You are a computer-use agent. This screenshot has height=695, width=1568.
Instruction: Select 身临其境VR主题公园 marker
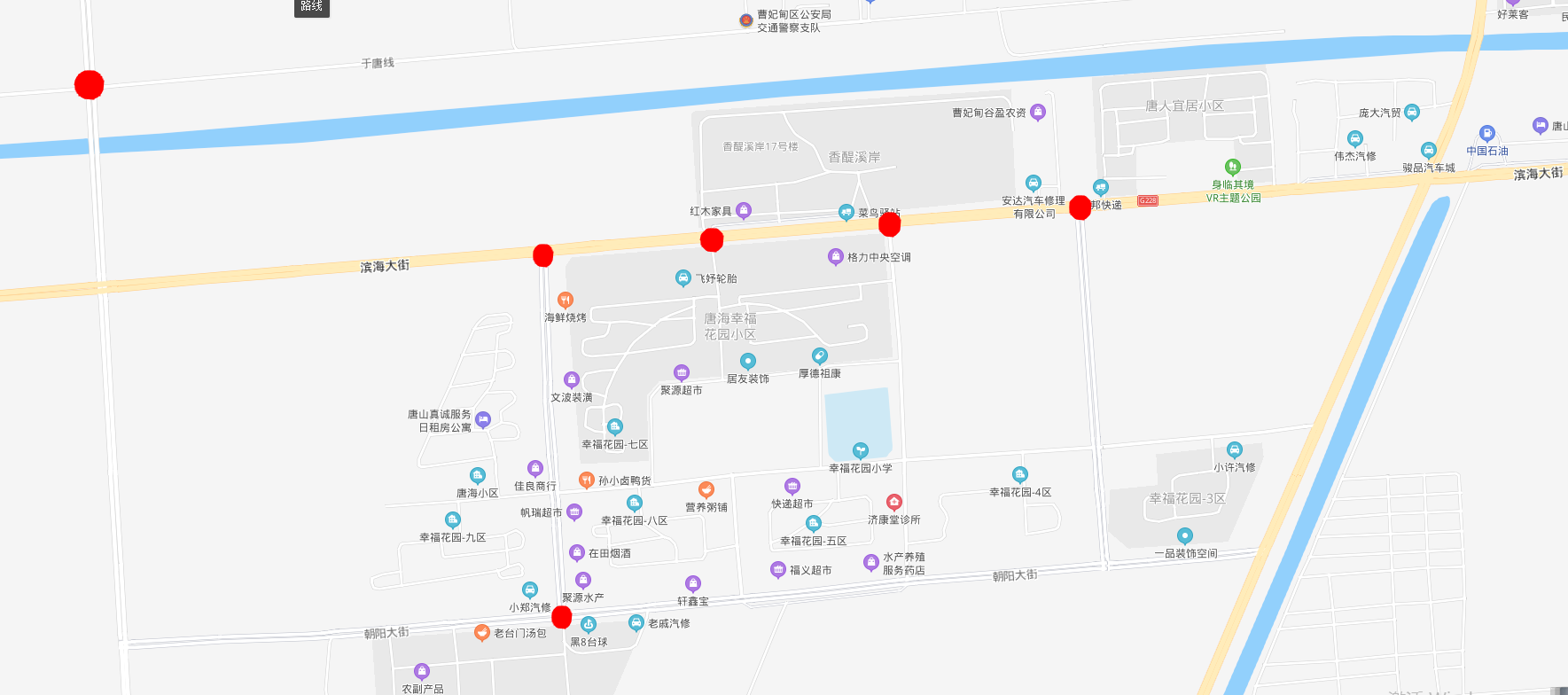click(x=1232, y=167)
